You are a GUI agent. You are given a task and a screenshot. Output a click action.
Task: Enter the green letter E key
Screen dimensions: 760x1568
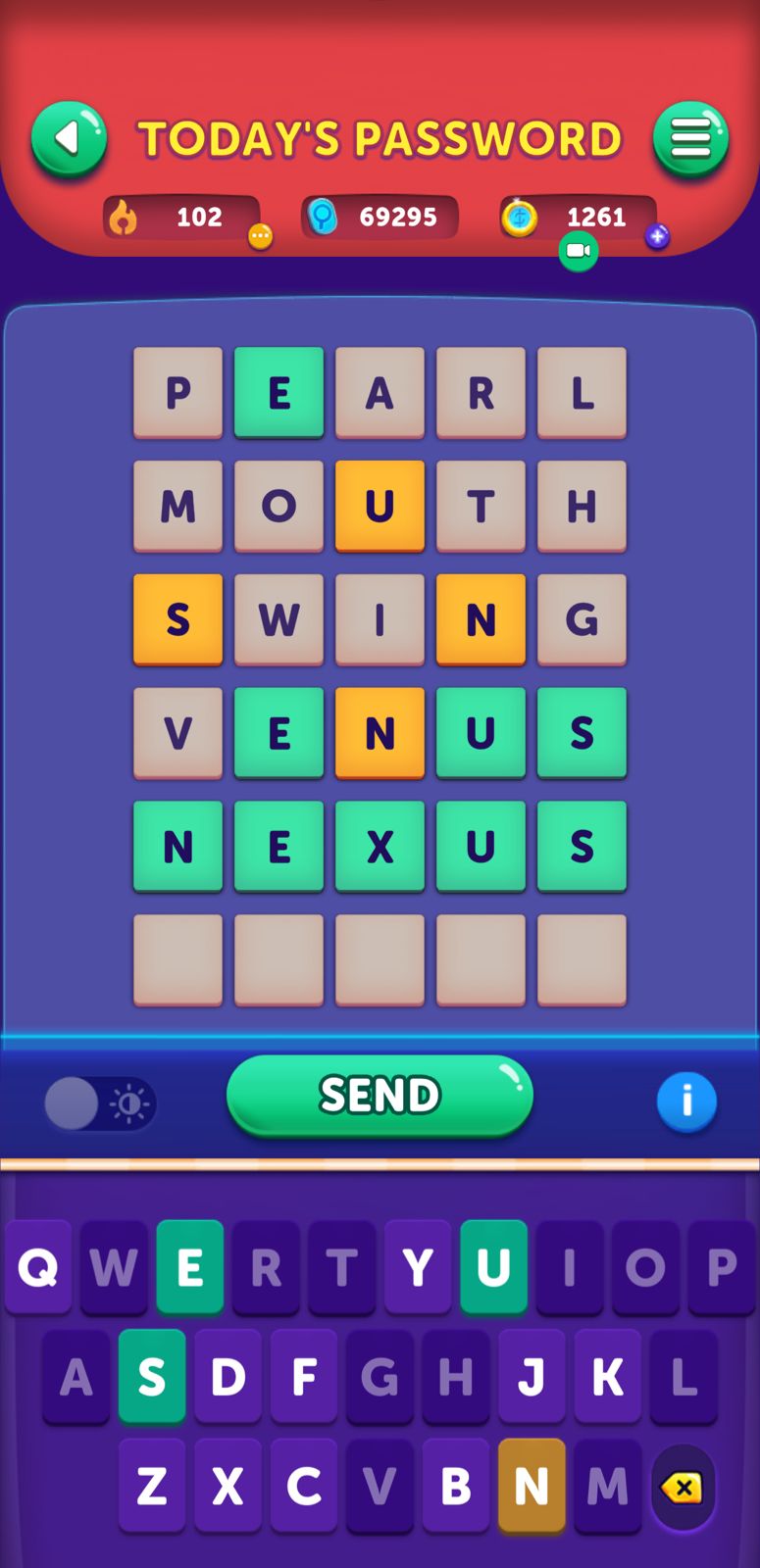pyautogui.click(x=189, y=1267)
